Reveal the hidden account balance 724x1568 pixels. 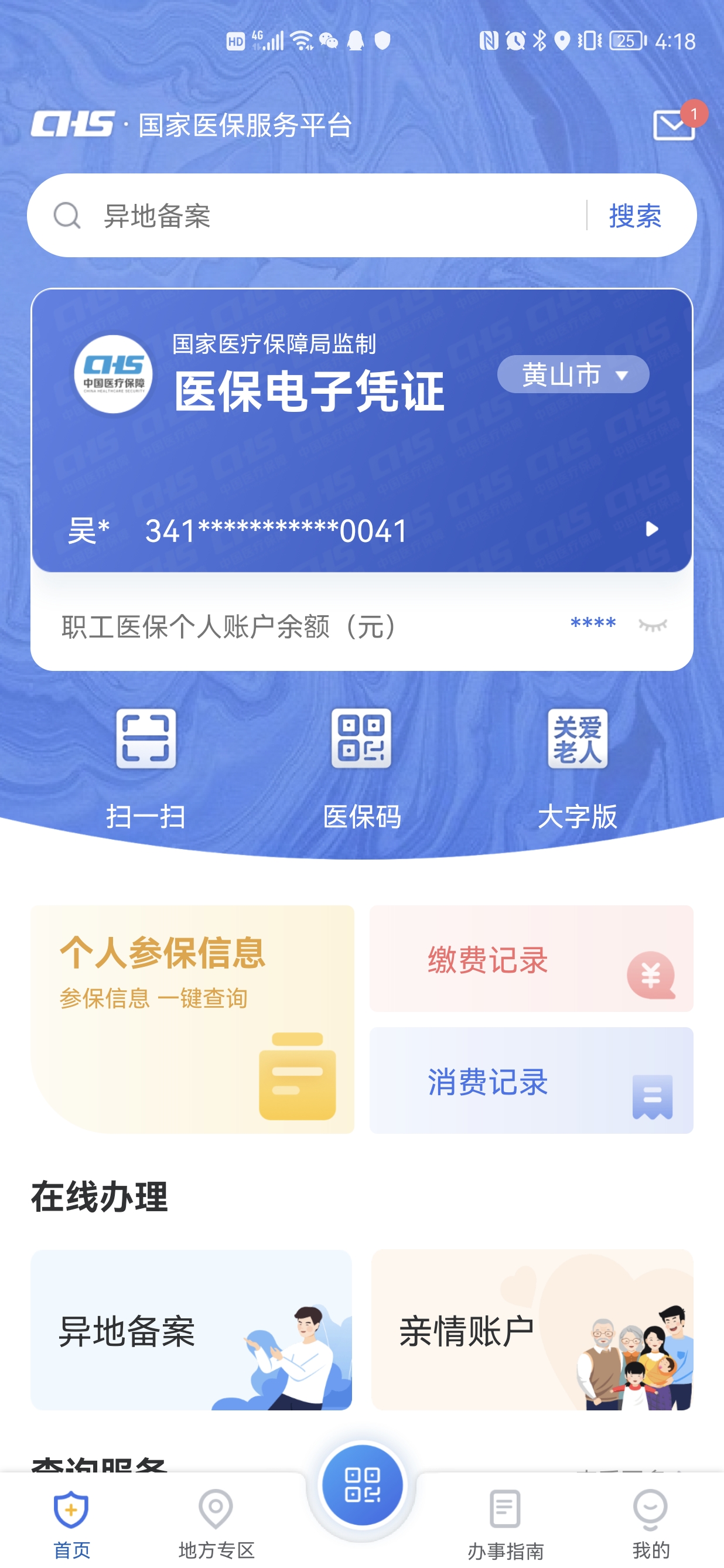(x=653, y=625)
